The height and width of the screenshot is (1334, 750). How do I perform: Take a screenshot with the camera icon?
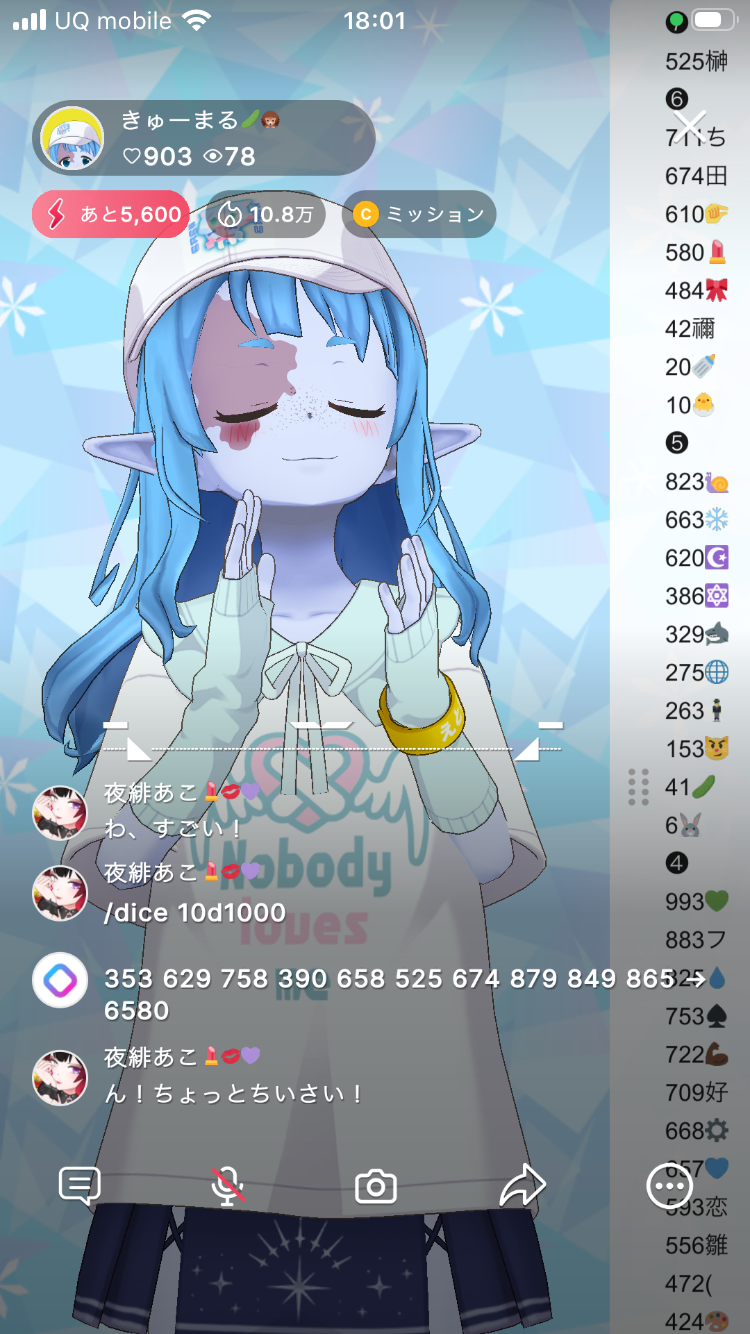376,1186
